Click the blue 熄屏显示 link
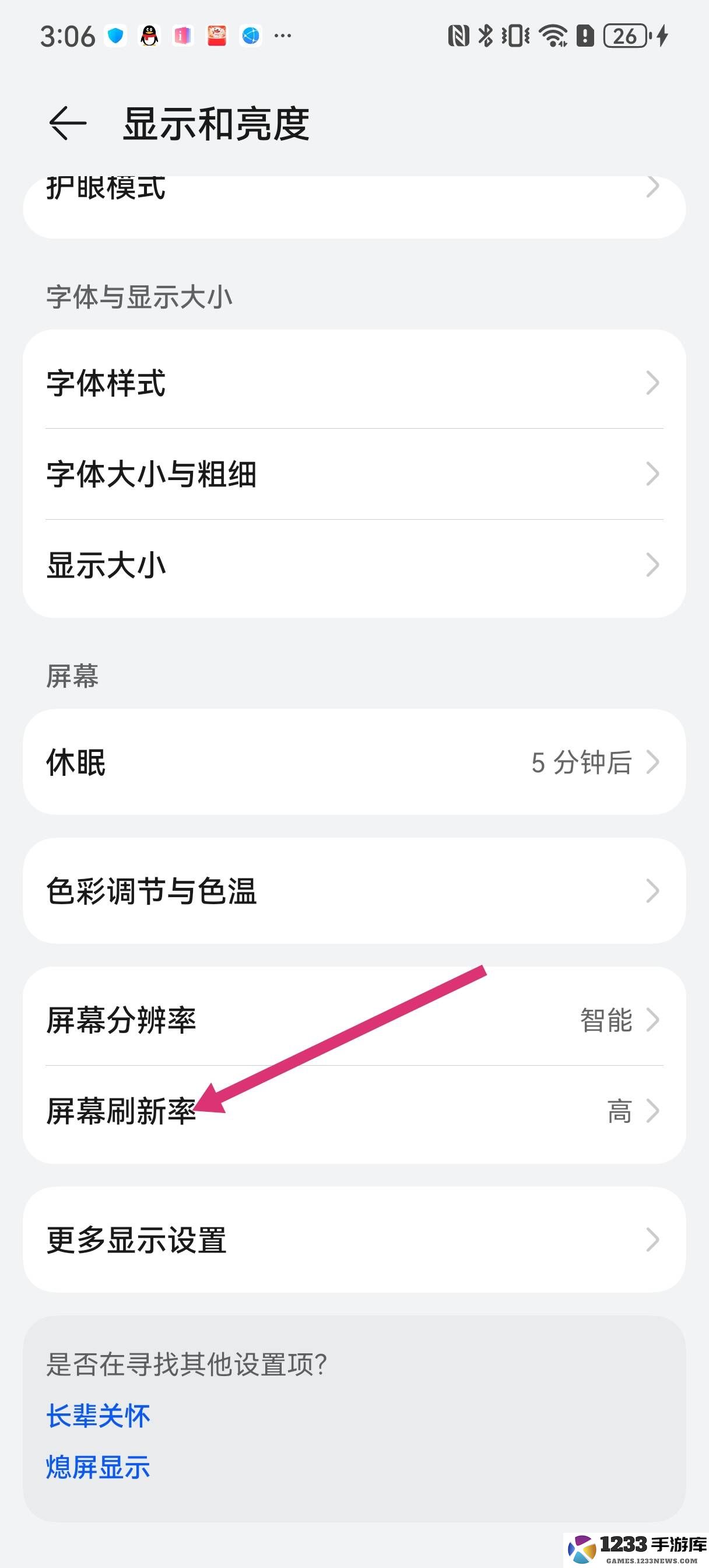Screen dimensions: 709x1568 [x=99, y=1468]
